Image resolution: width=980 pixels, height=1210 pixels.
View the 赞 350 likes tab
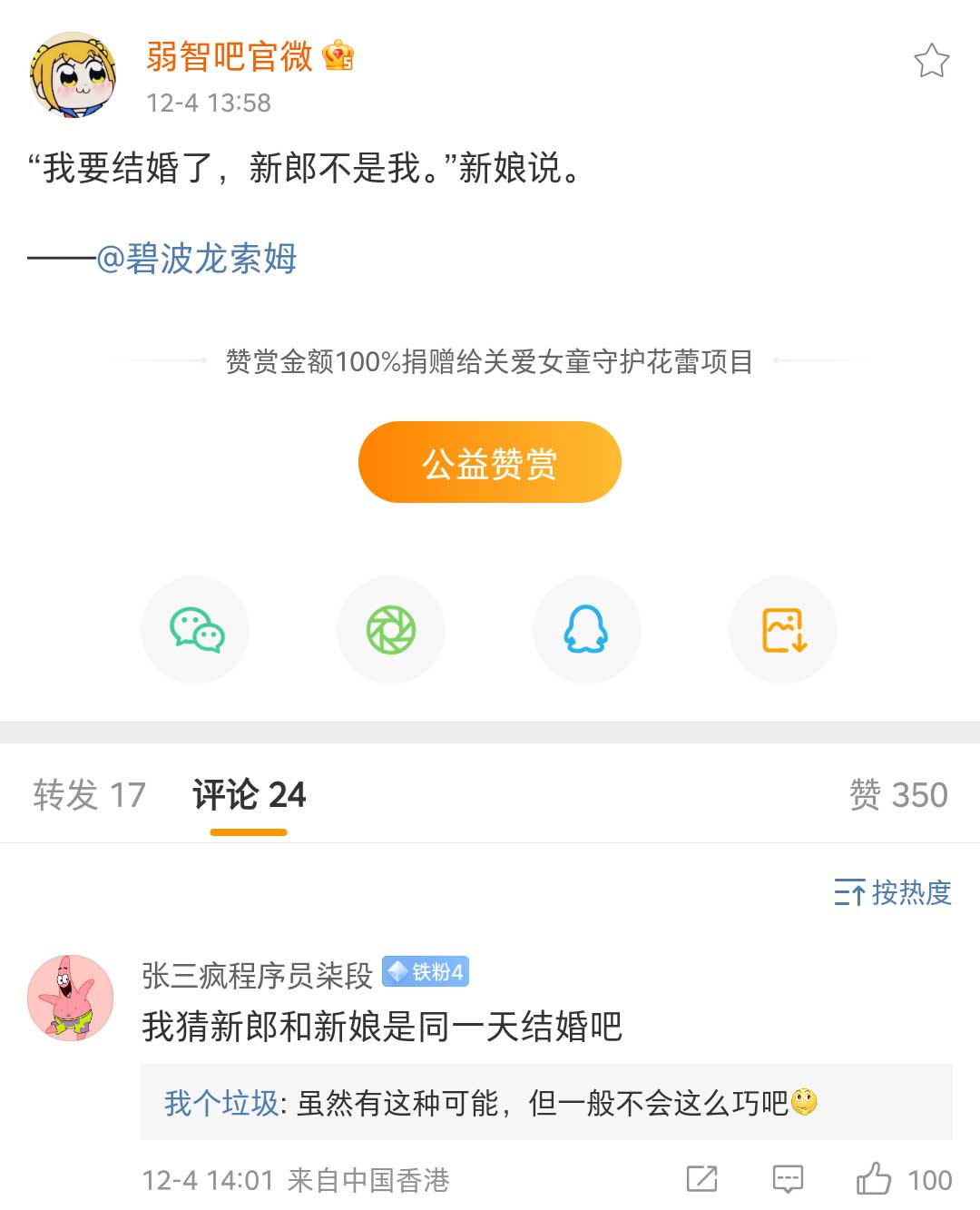tap(897, 795)
